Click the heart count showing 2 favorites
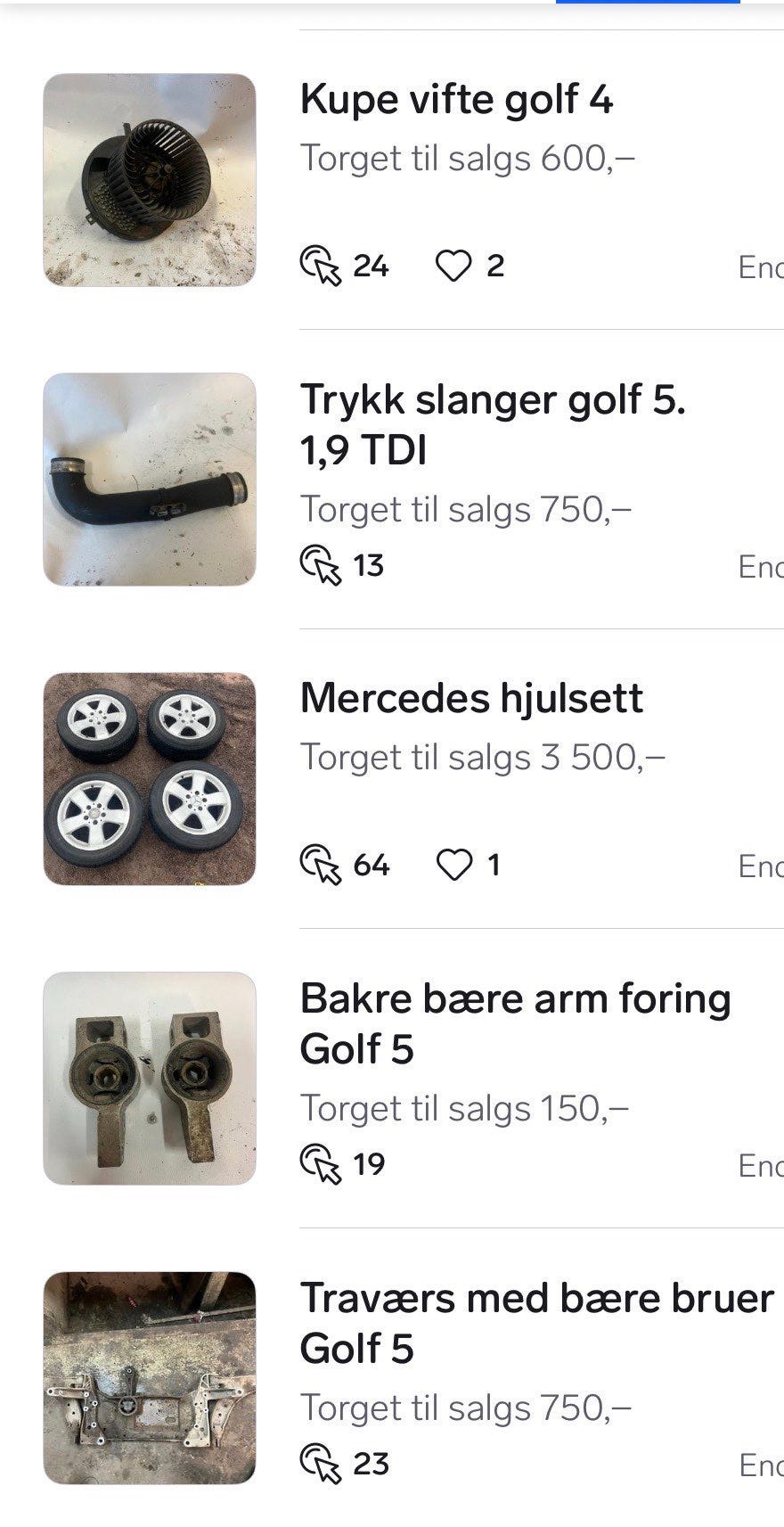 pyautogui.click(x=496, y=265)
